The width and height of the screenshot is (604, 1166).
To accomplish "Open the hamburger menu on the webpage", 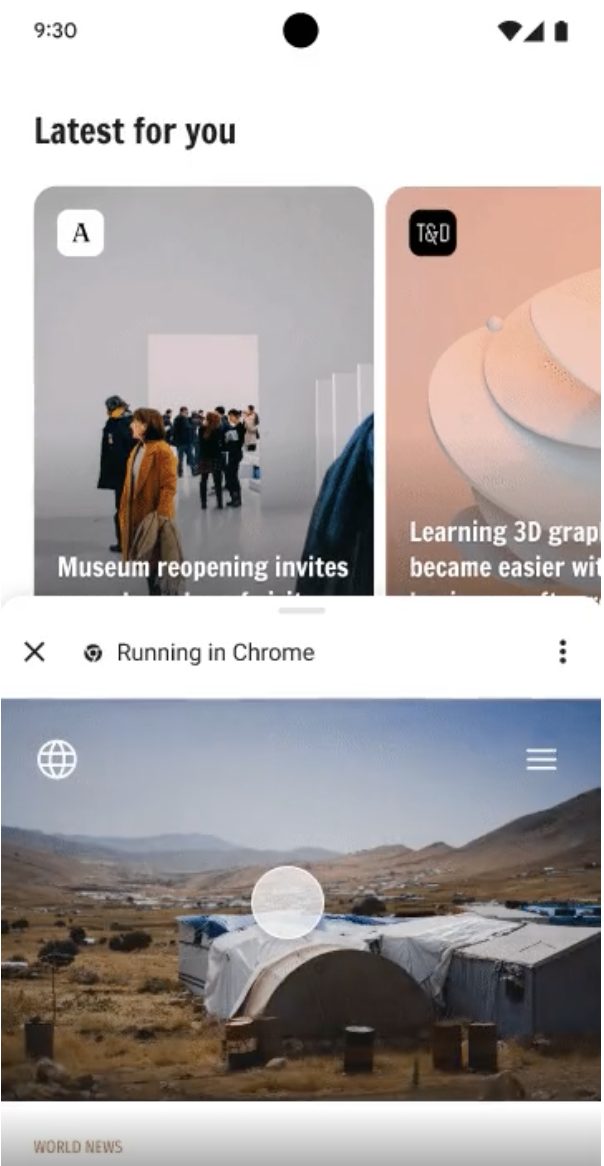I will 541,761.
